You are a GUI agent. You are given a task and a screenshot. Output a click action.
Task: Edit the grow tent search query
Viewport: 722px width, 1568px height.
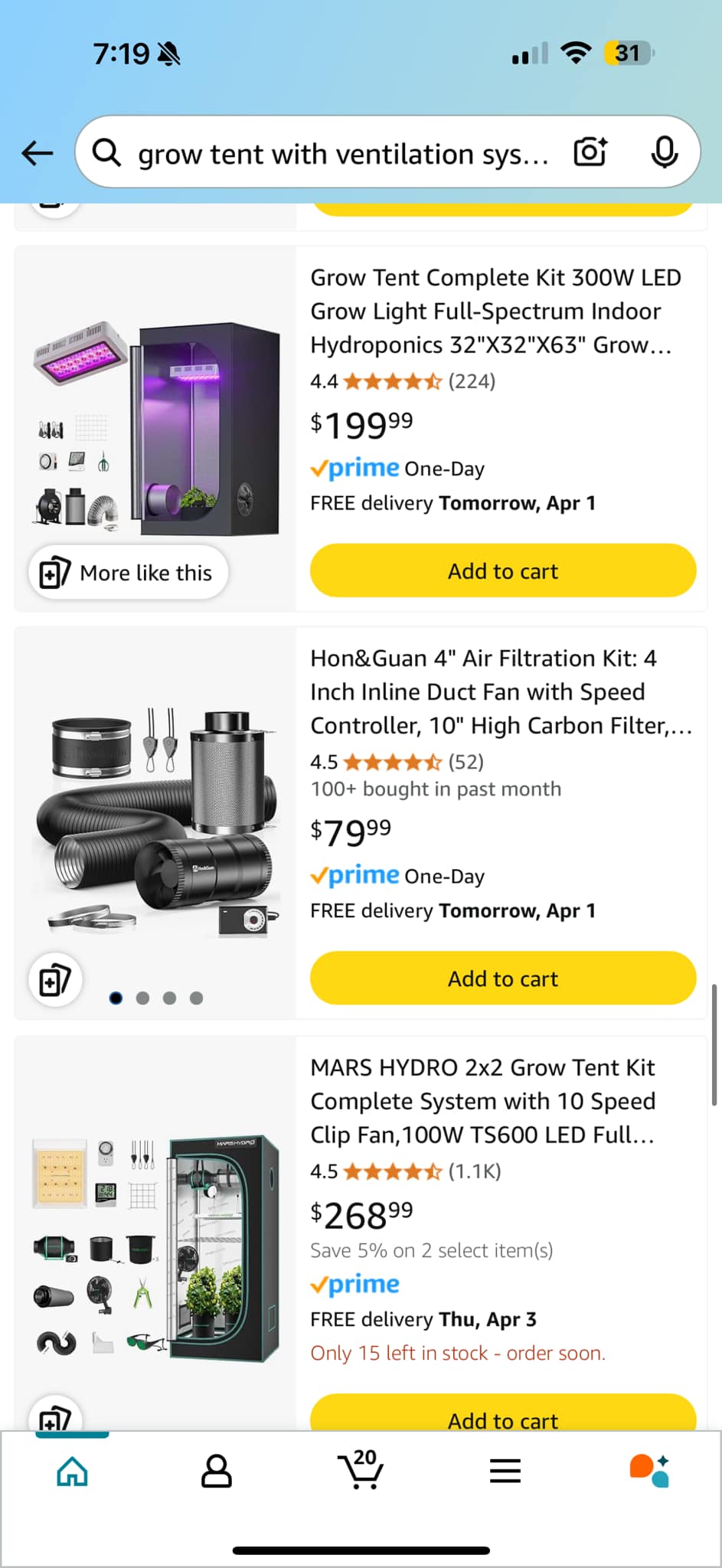(342, 154)
